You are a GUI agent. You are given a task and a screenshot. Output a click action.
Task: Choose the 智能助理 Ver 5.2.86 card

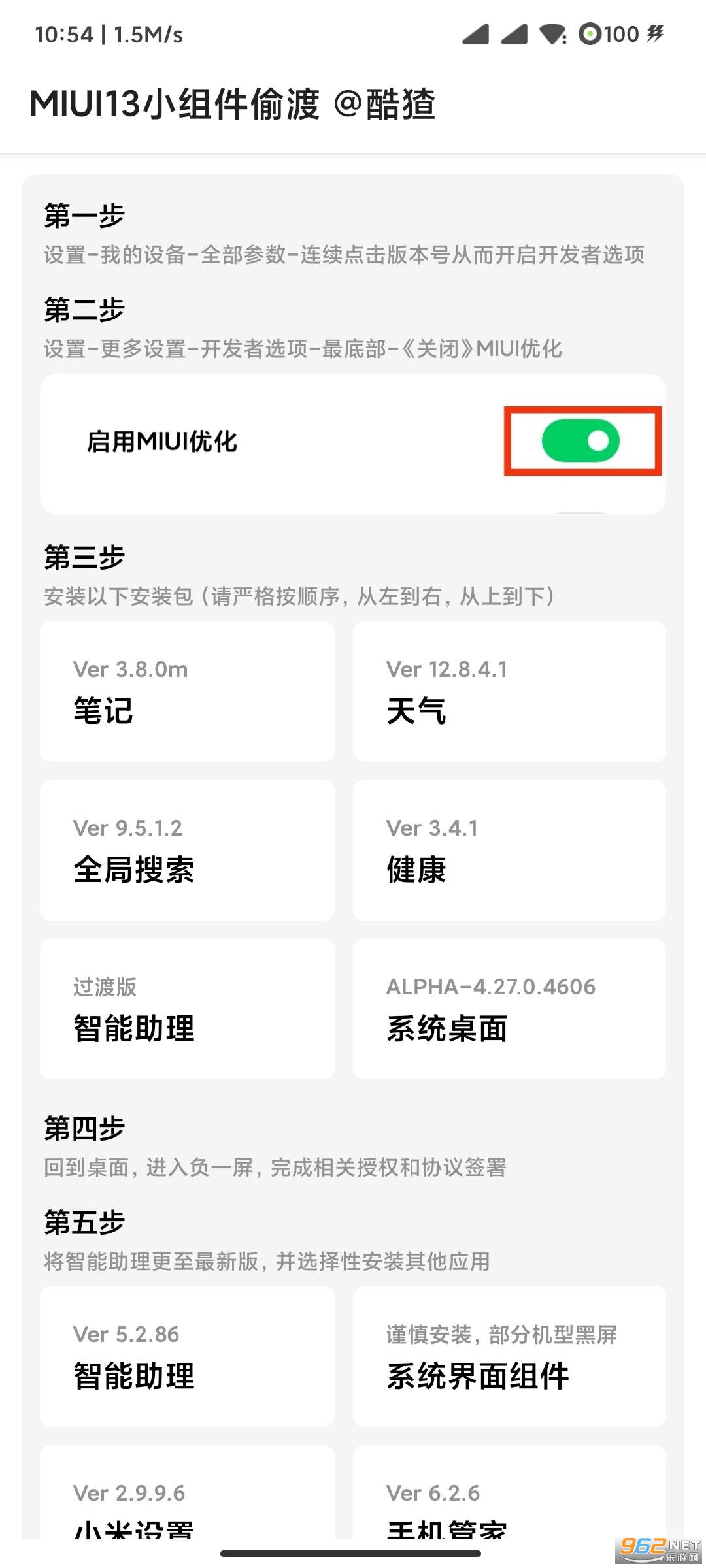point(187,1356)
